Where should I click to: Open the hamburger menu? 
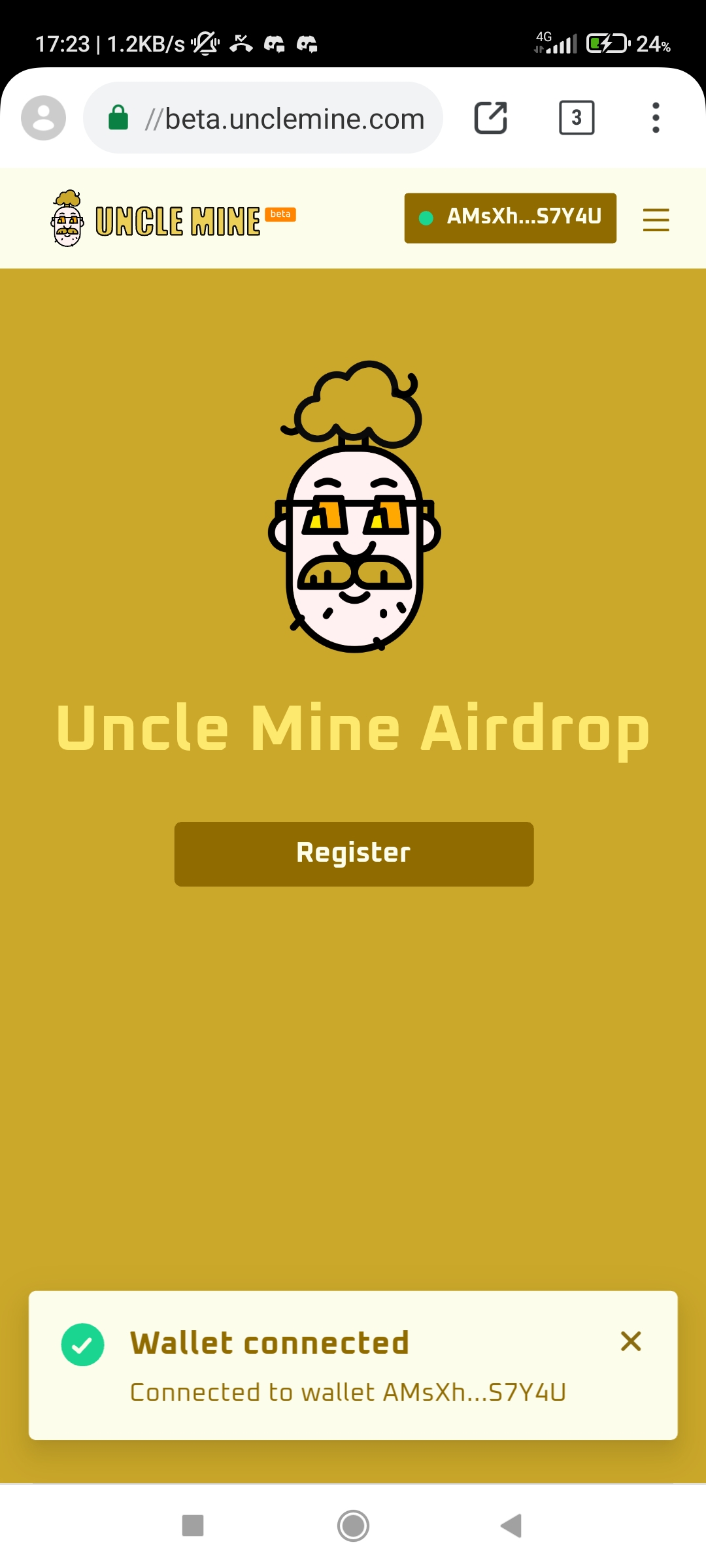tap(656, 220)
